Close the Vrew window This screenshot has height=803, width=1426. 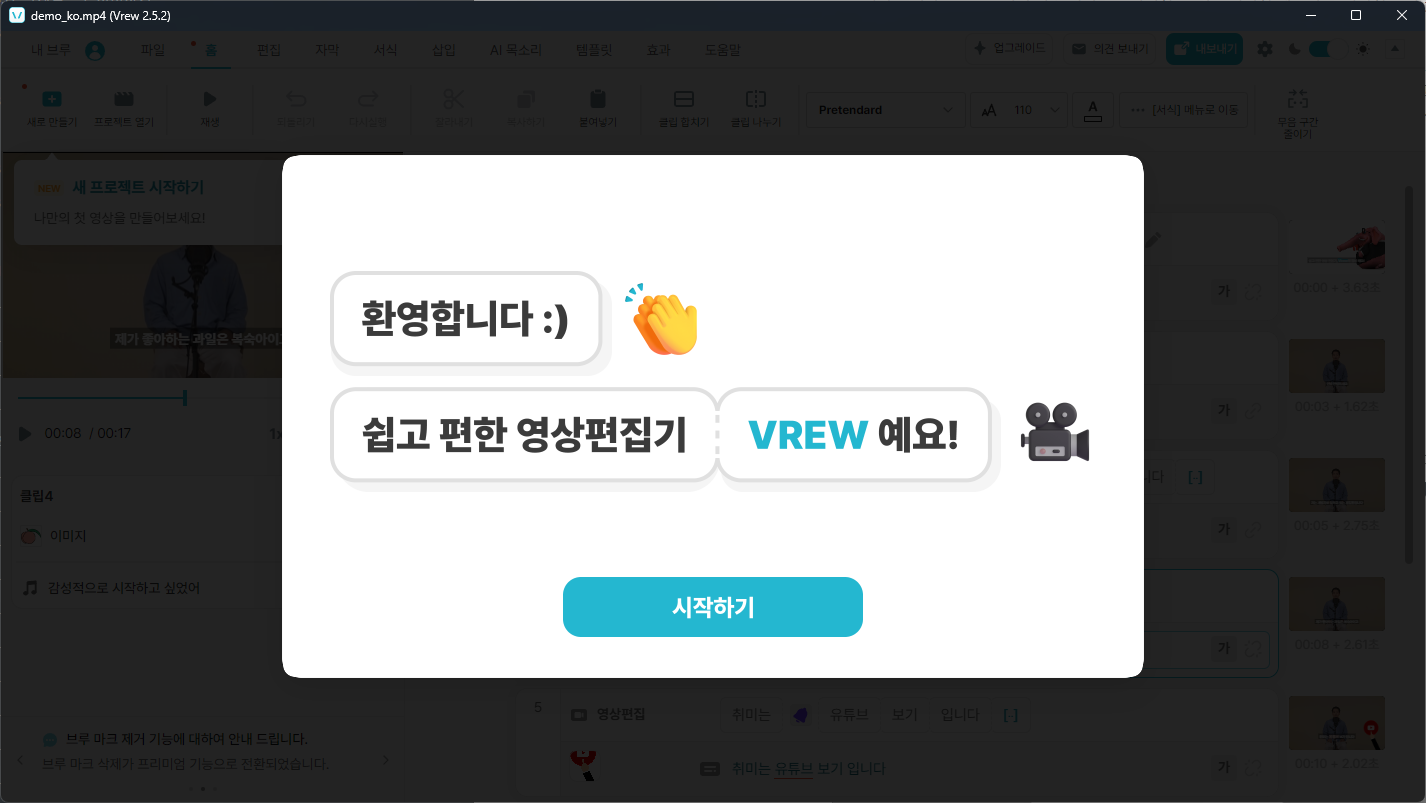tap(1402, 15)
